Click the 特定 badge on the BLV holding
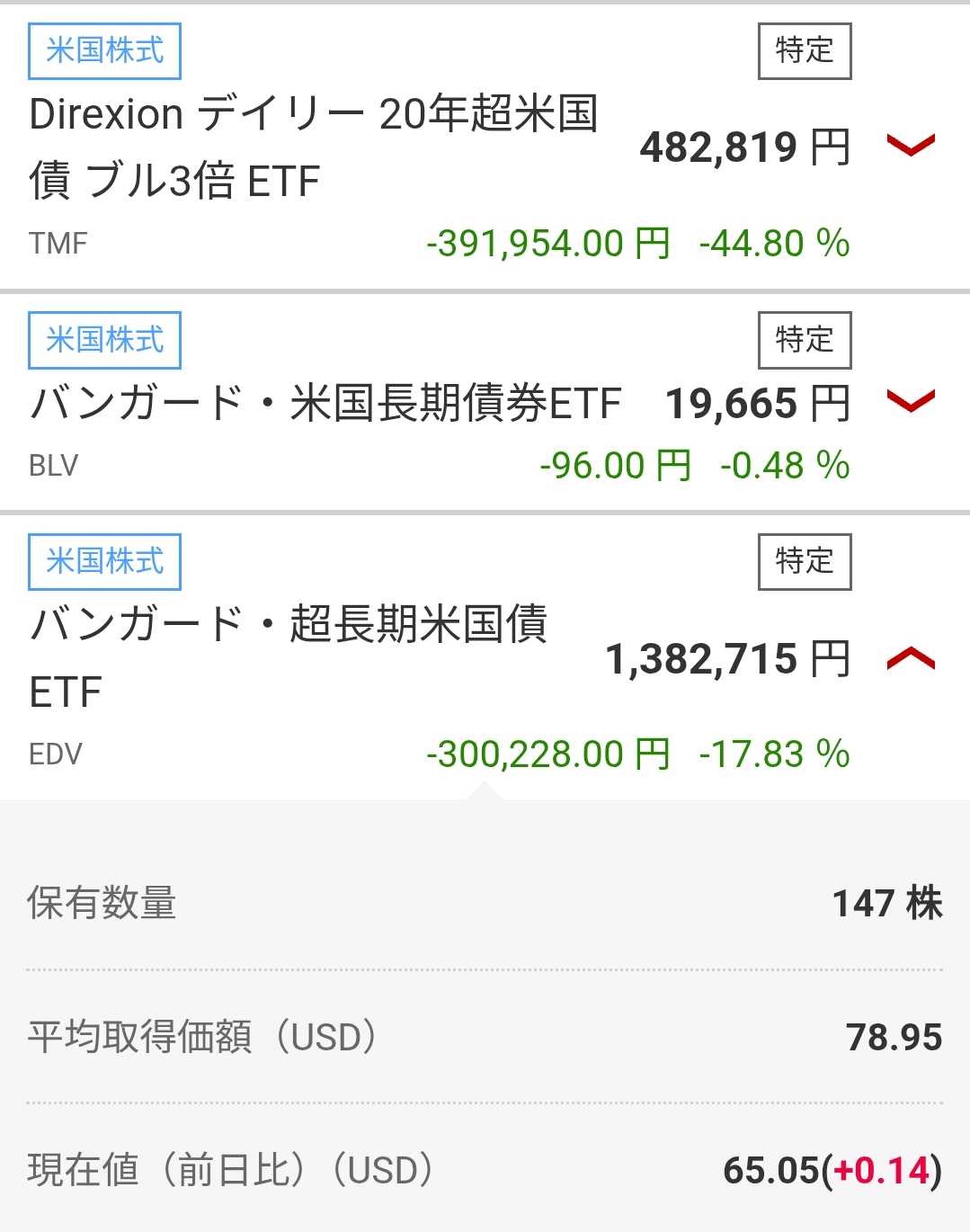The height and width of the screenshot is (1232, 970). click(x=804, y=340)
